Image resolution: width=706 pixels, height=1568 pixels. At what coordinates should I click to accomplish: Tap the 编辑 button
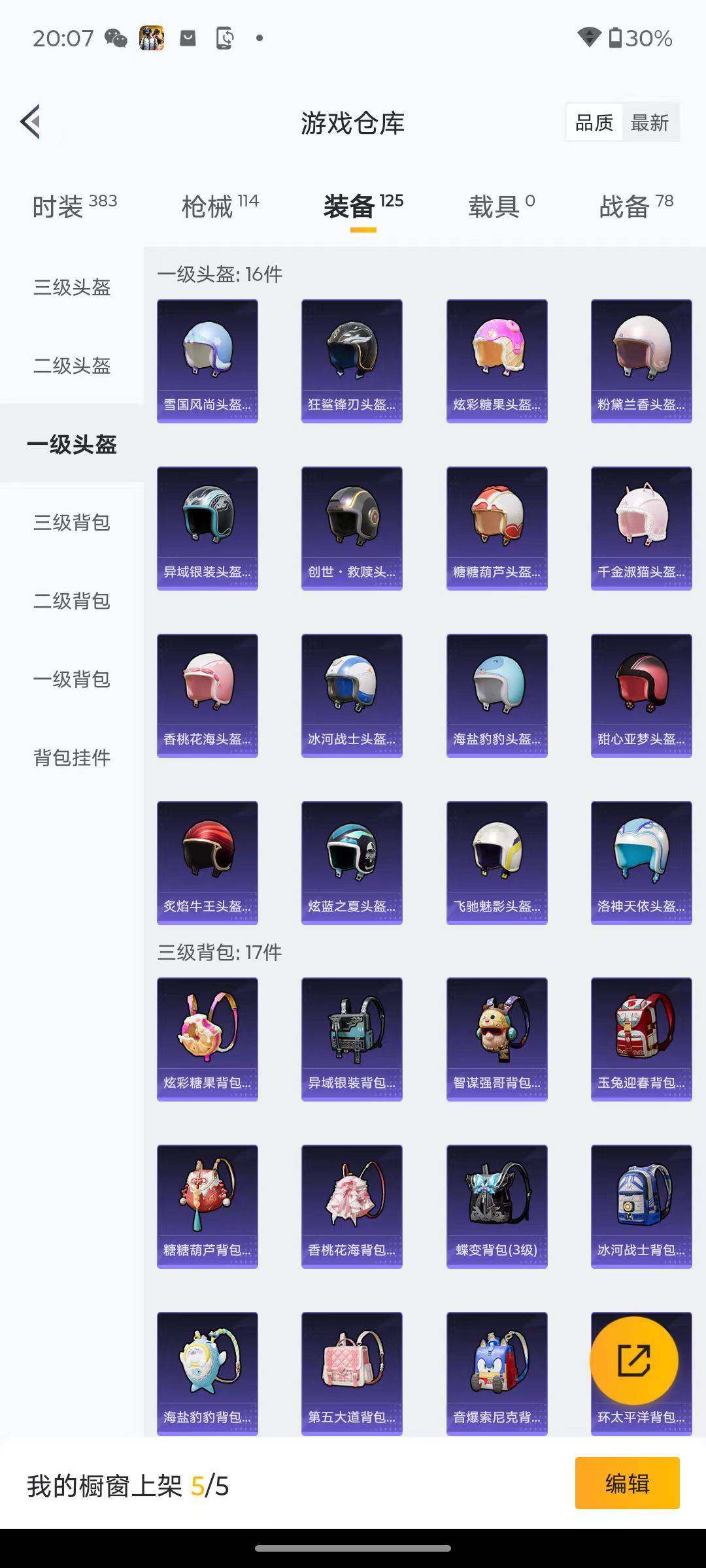tap(627, 1483)
